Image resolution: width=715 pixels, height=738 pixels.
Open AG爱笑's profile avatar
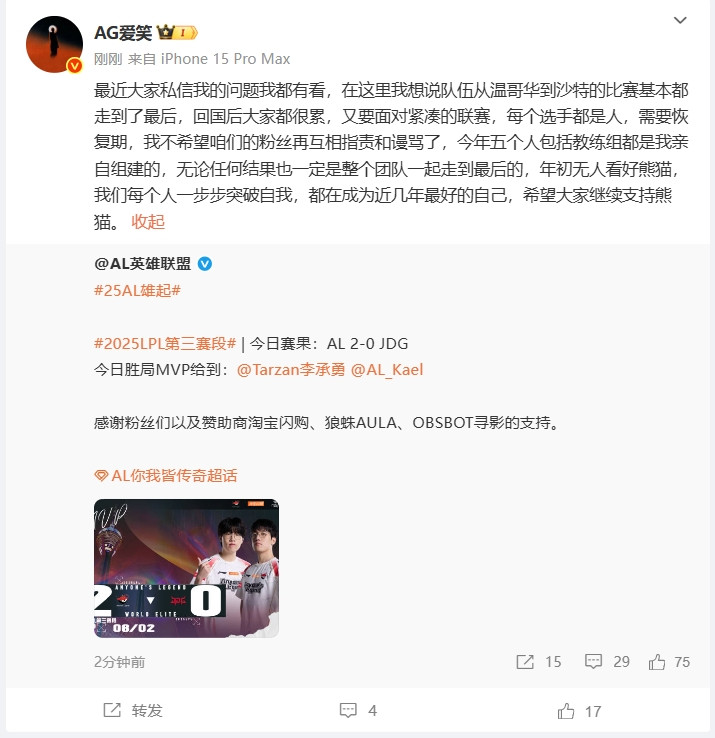click(54, 44)
